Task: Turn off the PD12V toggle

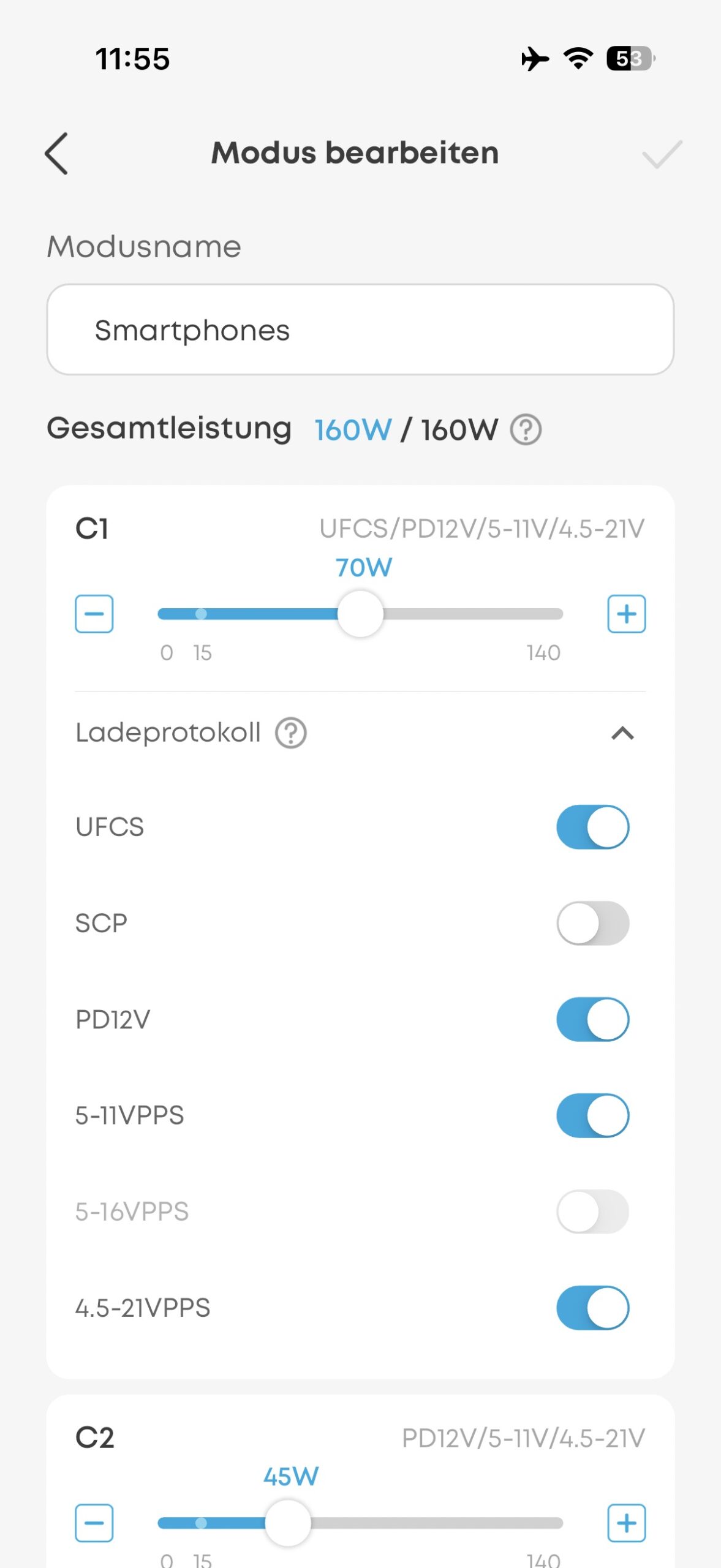Action: coord(592,1019)
